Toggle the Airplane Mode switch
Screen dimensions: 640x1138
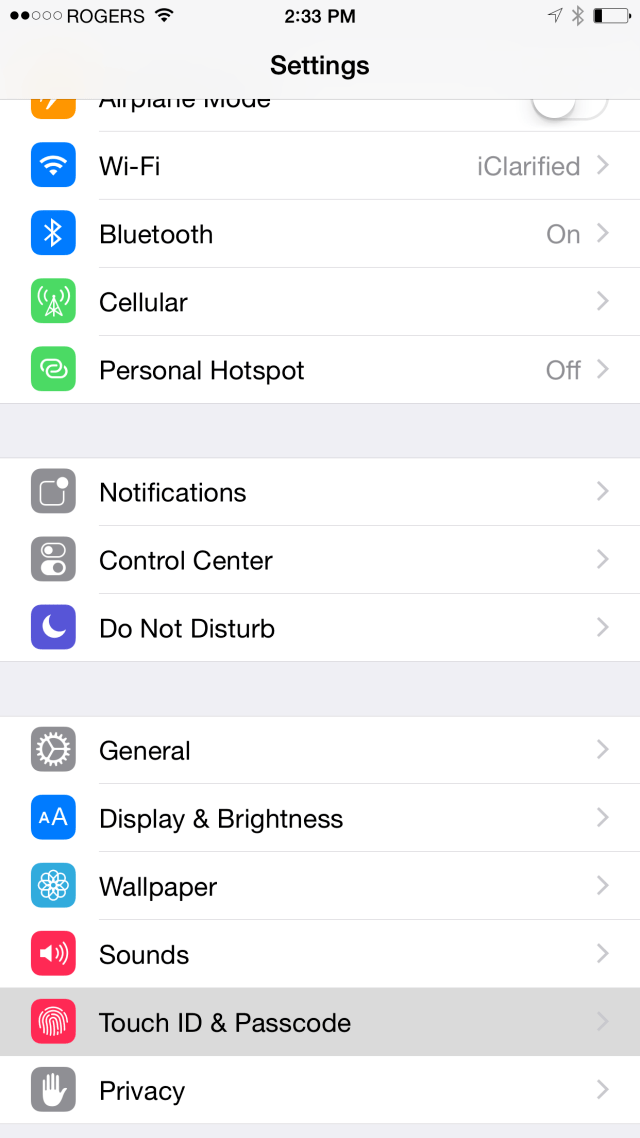pyautogui.click(x=570, y=107)
